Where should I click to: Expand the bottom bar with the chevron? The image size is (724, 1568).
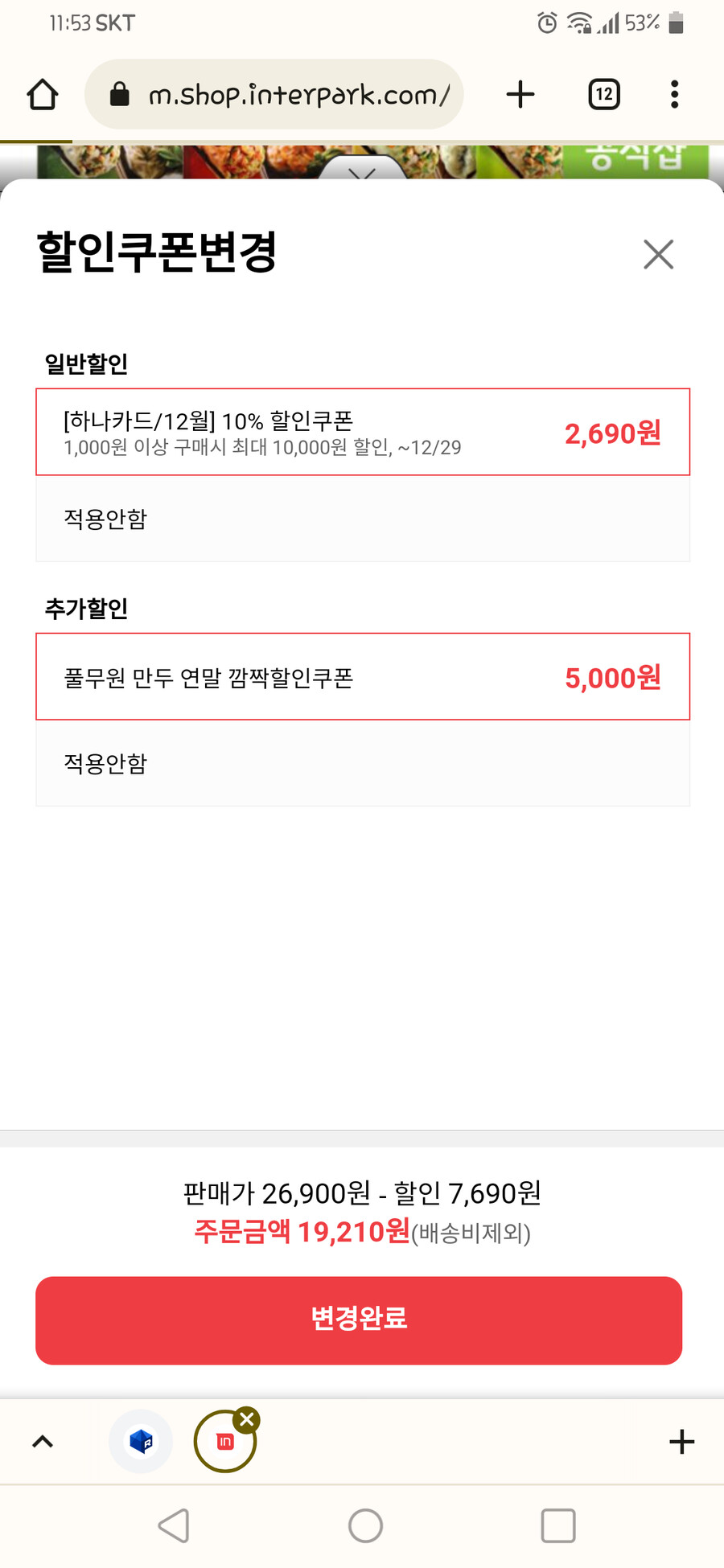click(43, 1442)
